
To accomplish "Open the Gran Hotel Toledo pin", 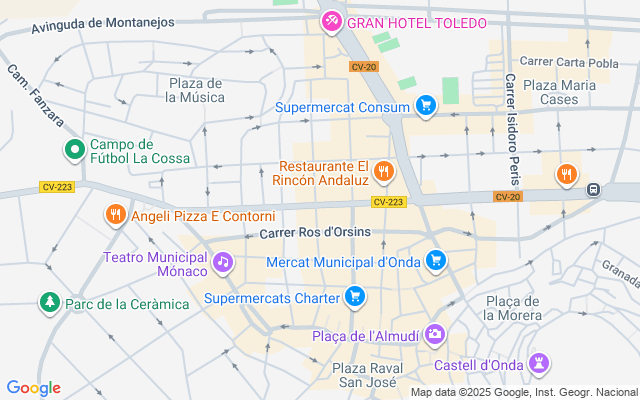I will [x=331, y=21].
